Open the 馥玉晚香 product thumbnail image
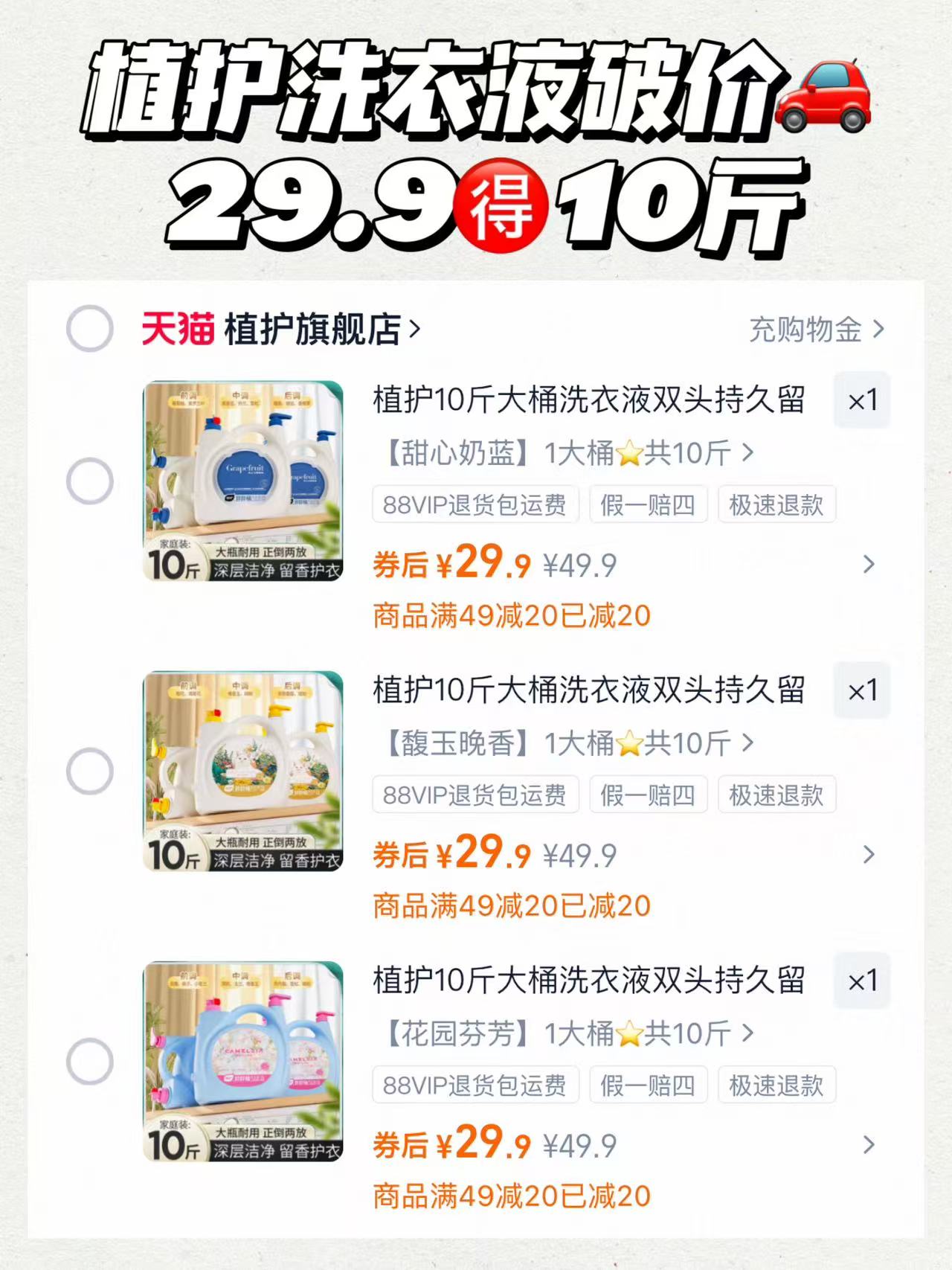The height and width of the screenshot is (1270, 952). pos(243,772)
